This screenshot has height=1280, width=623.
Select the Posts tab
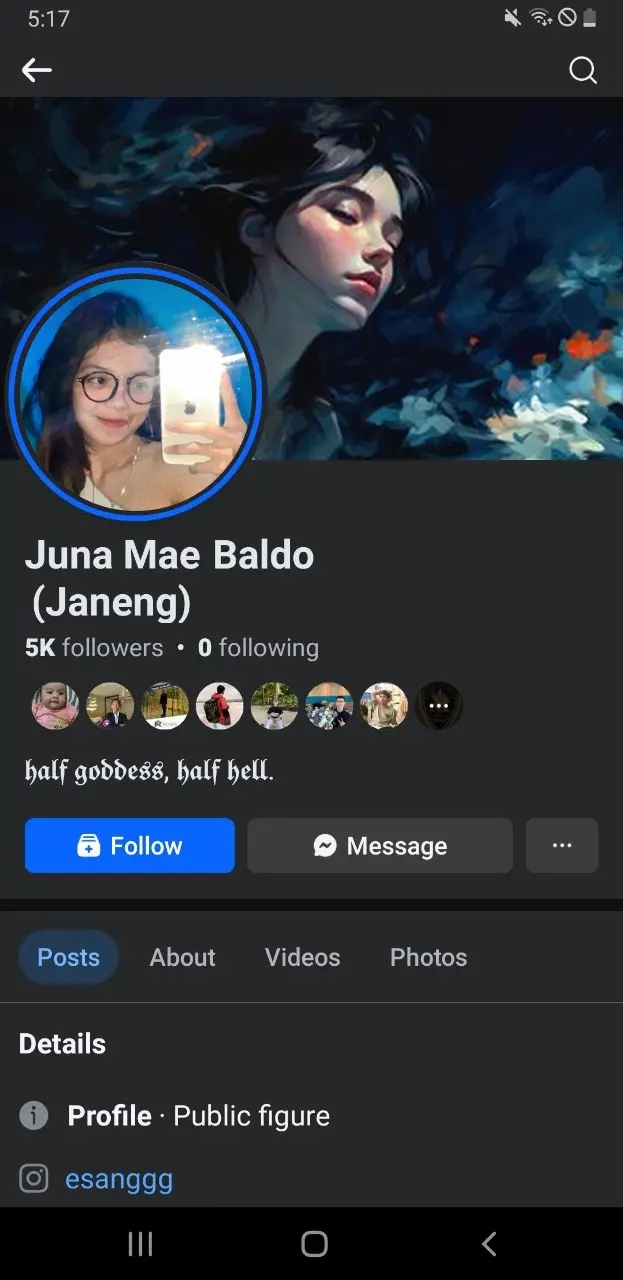[68, 957]
